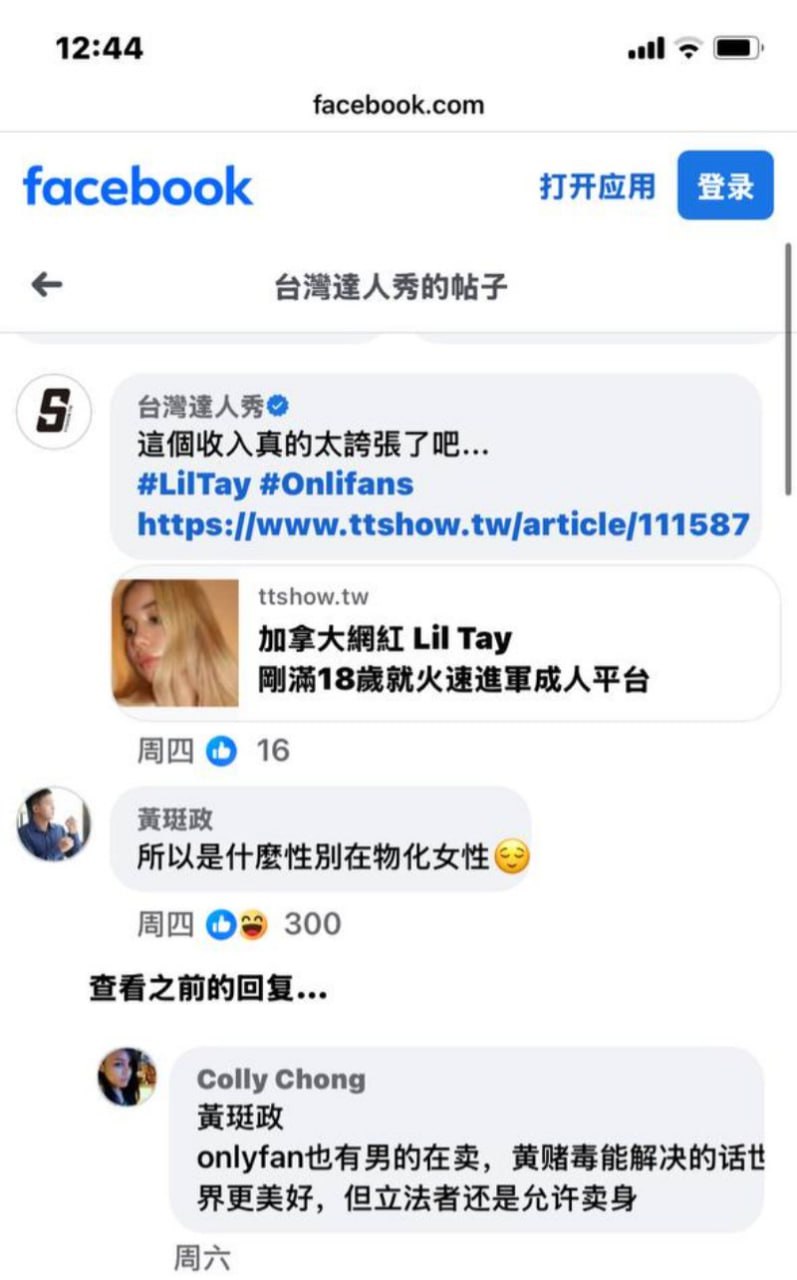View 台灣達人秀 profile via its avatar
The image size is (797, 1280).
[54, 411]
